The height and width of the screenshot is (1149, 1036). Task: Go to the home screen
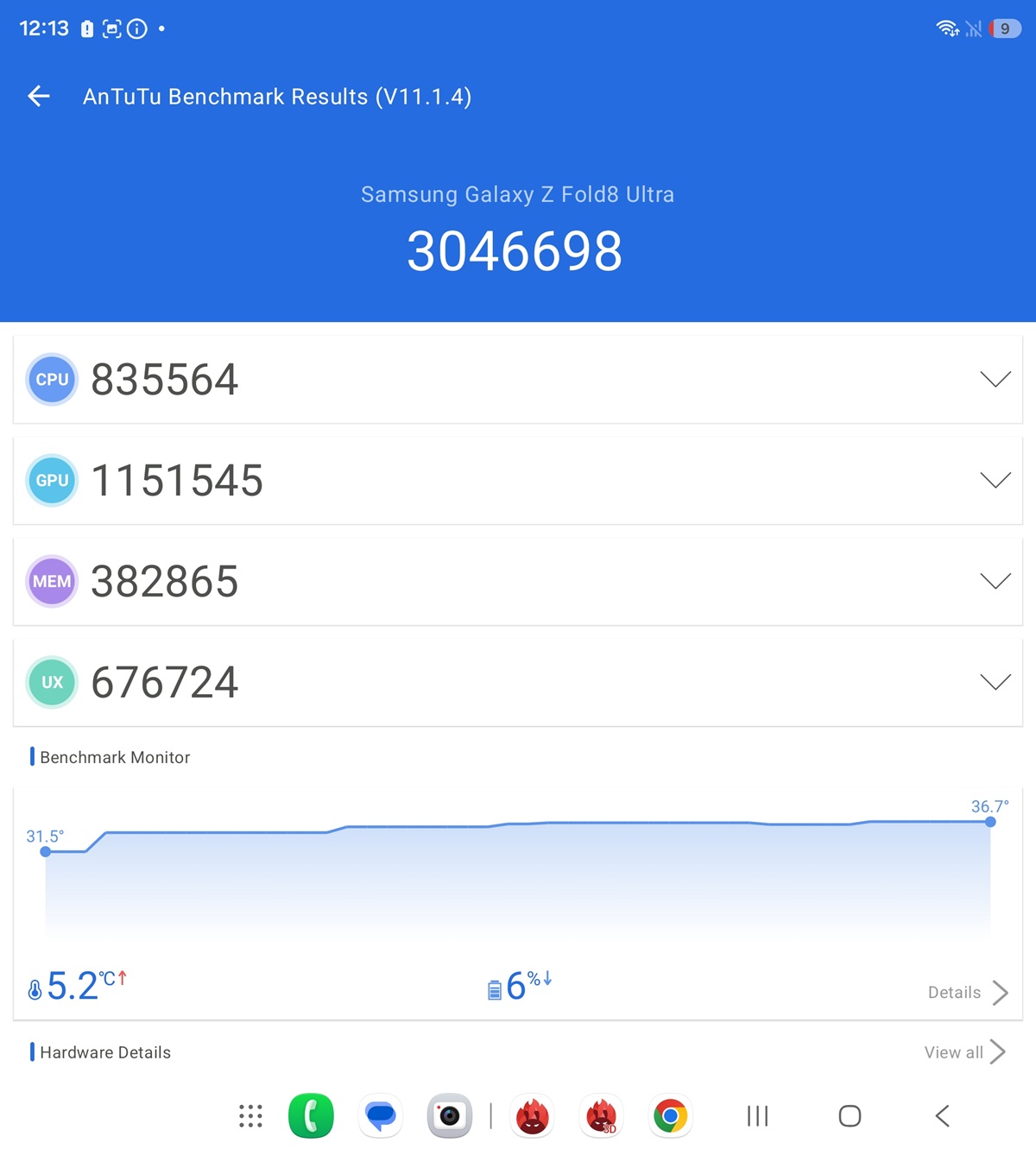pyautogui.click(x=850, y=1116)
